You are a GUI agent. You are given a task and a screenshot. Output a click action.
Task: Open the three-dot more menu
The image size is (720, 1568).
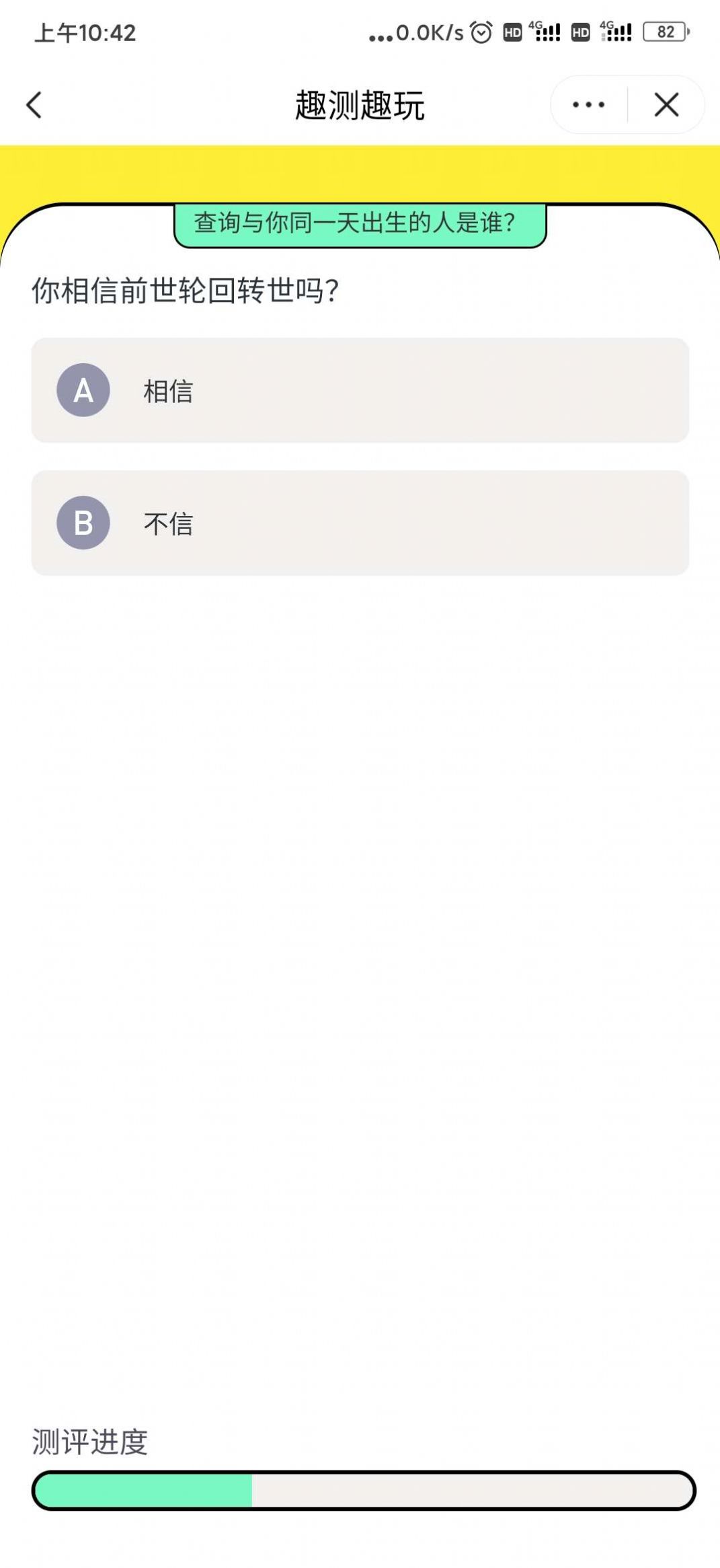(x=588, y=105)
